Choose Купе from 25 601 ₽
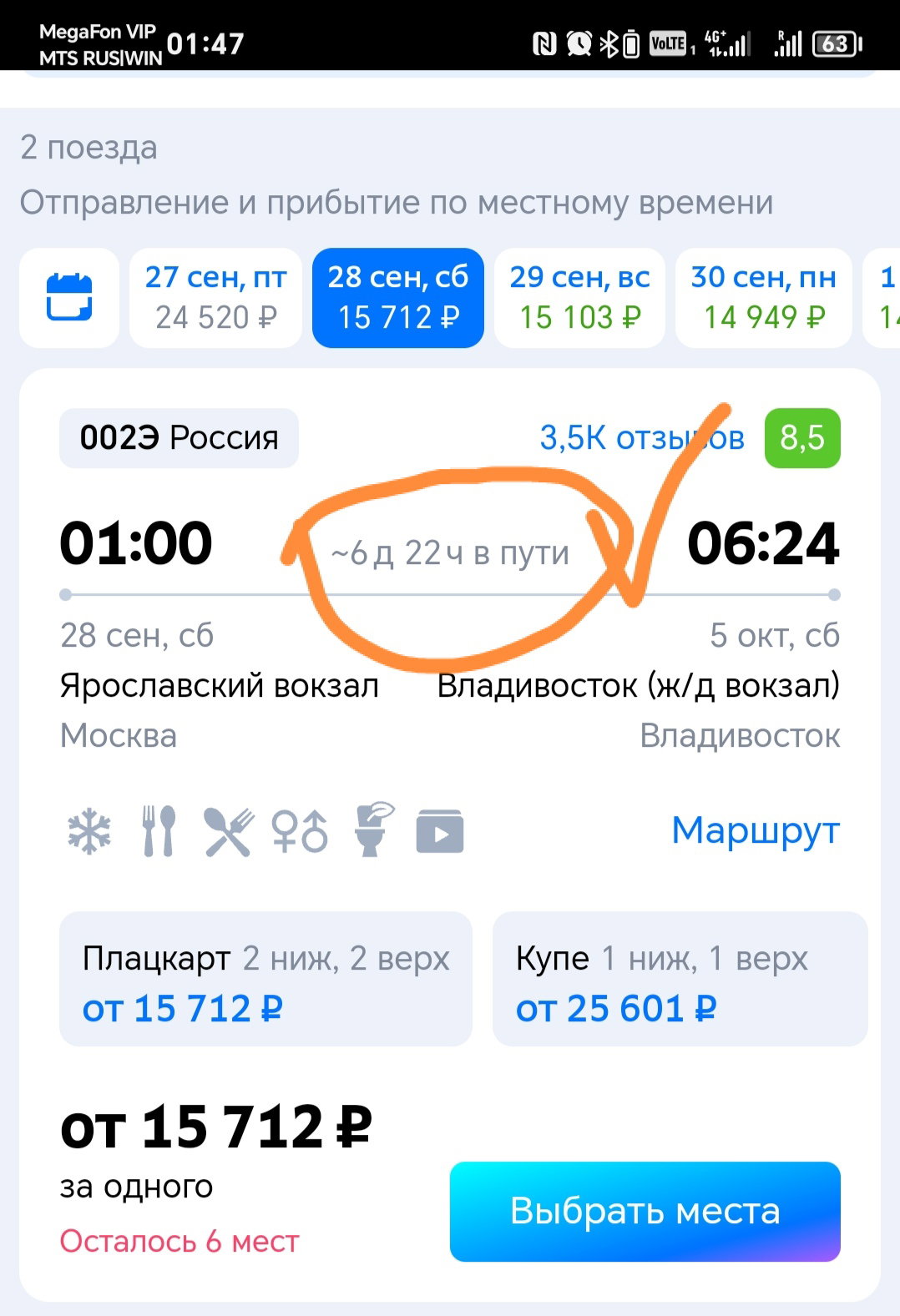The image size is (900, 1316). [x=680, y=979]
